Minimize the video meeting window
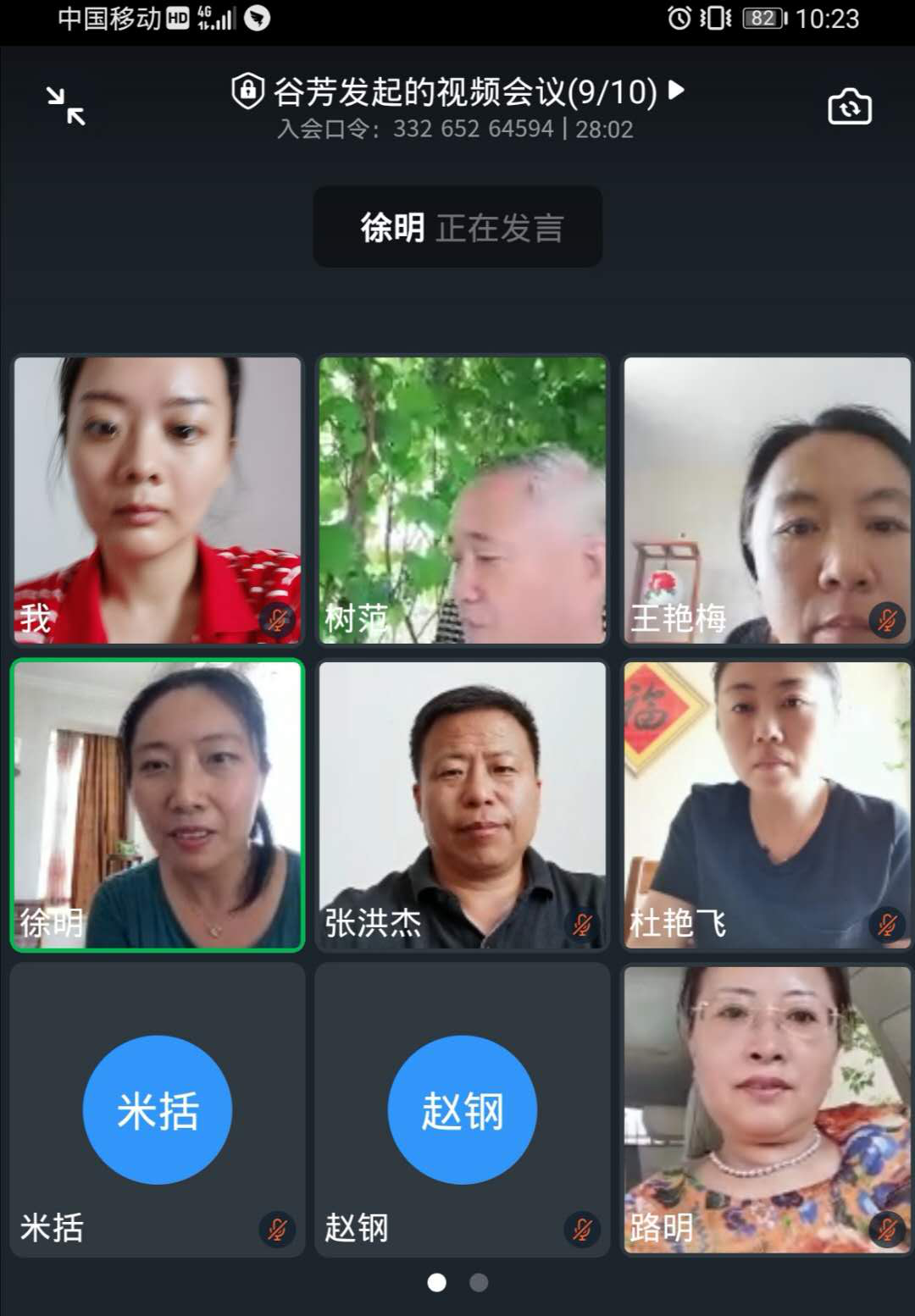The width and height of the screenshot is (915, 1316). pyautogui.click(x=65, y=107)
